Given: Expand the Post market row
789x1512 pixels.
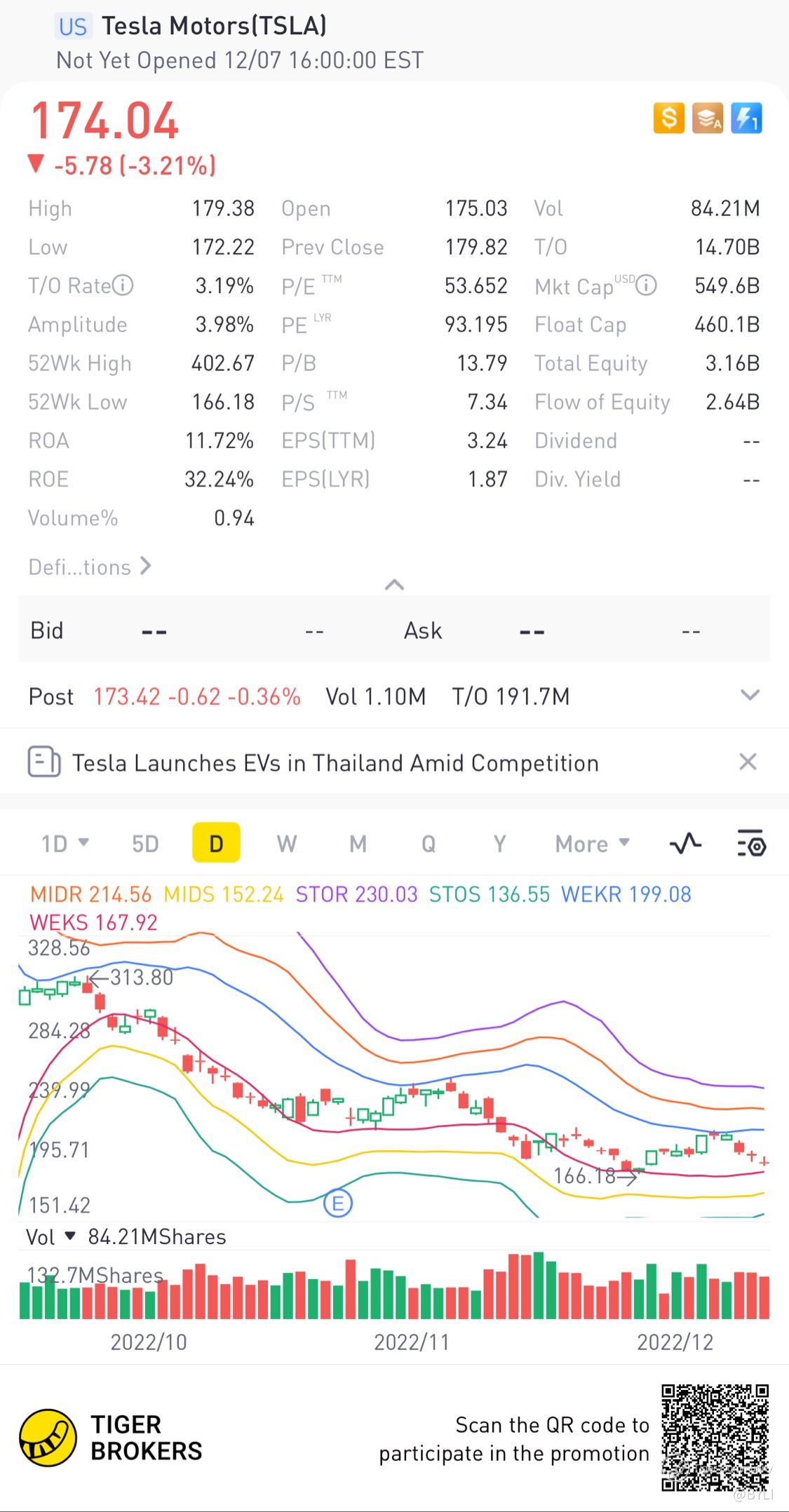Looking at the screenshot, I should tap(750, 696).
